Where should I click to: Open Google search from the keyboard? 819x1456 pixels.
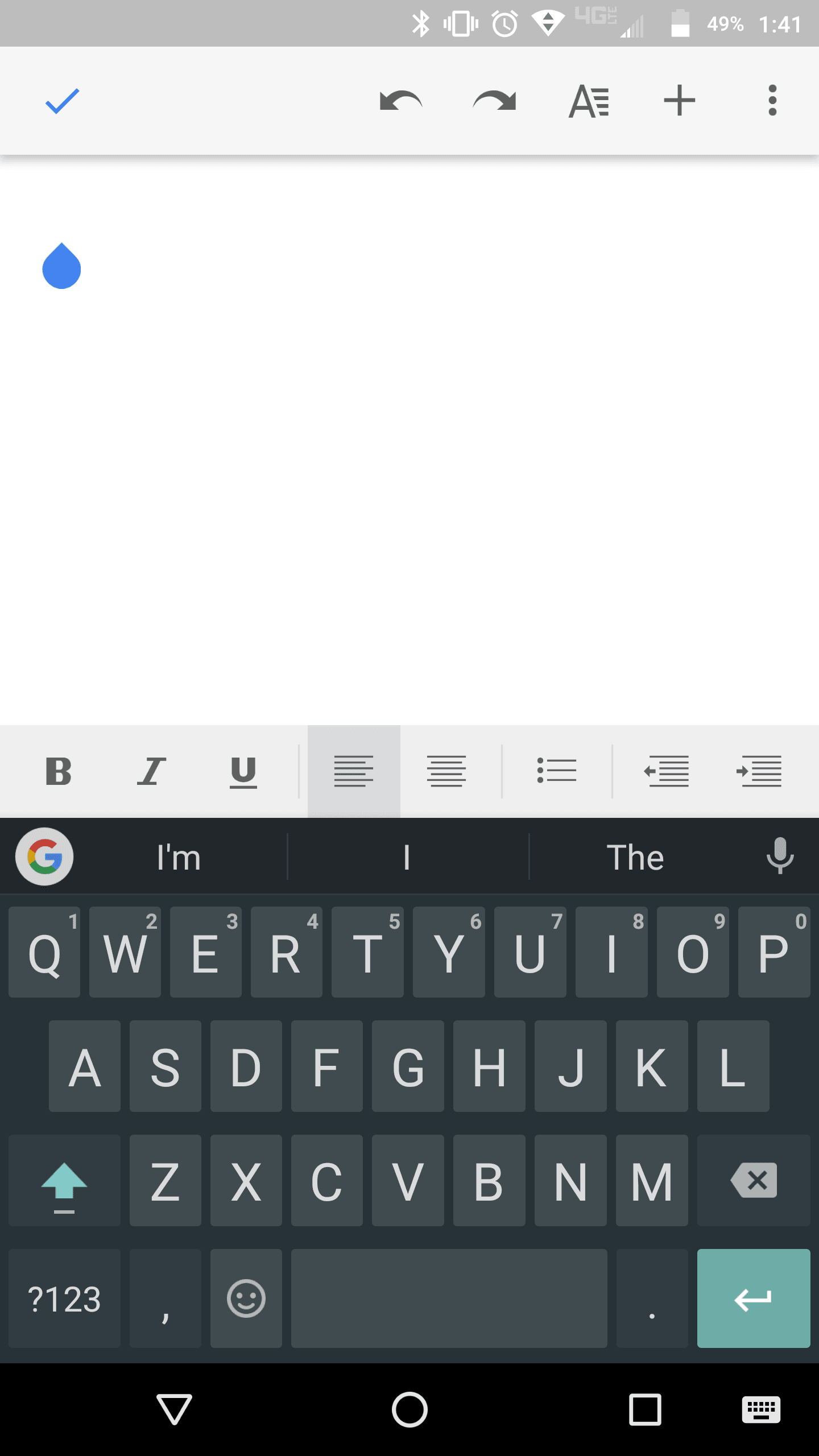[x=44, y=857]
